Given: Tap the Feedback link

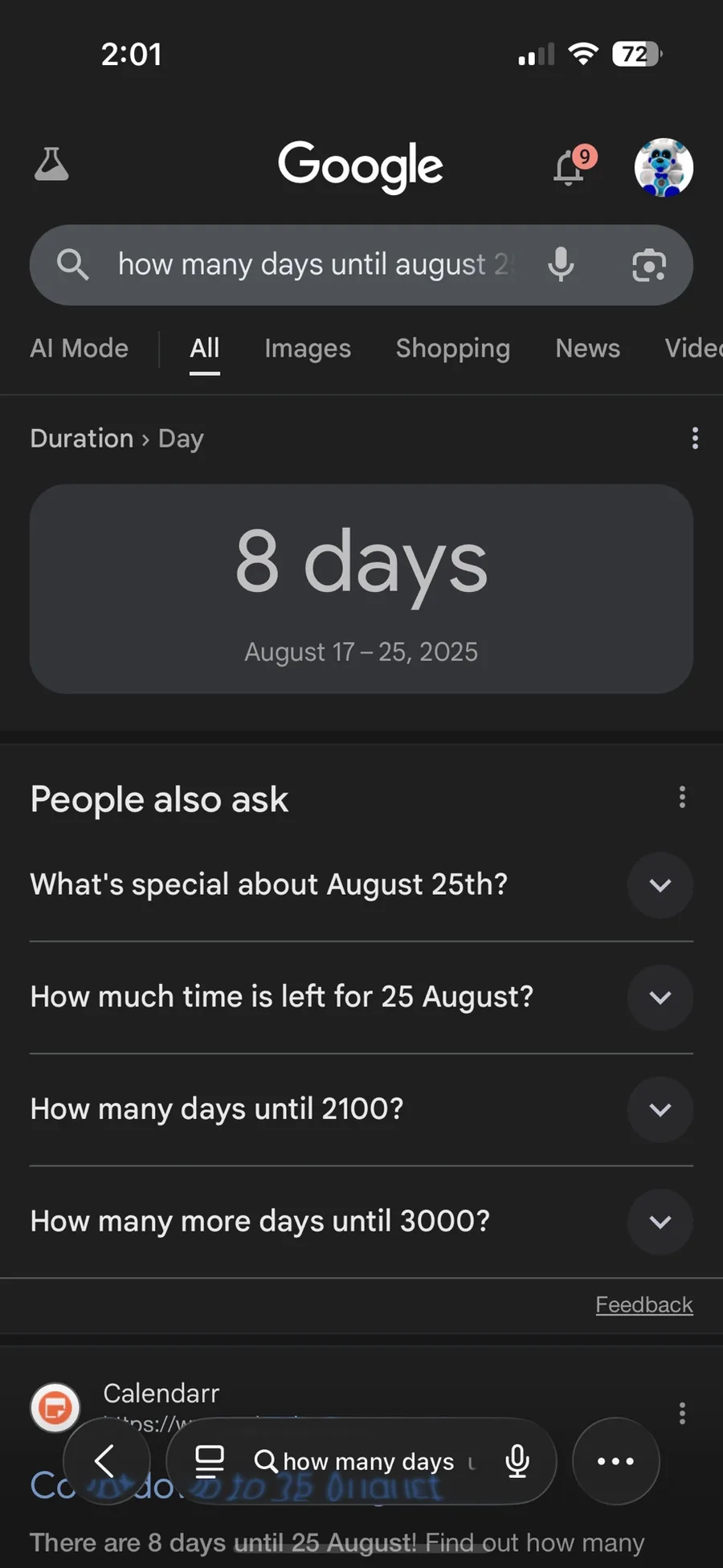Looking at the screenshot, I should click(644, 1305).
